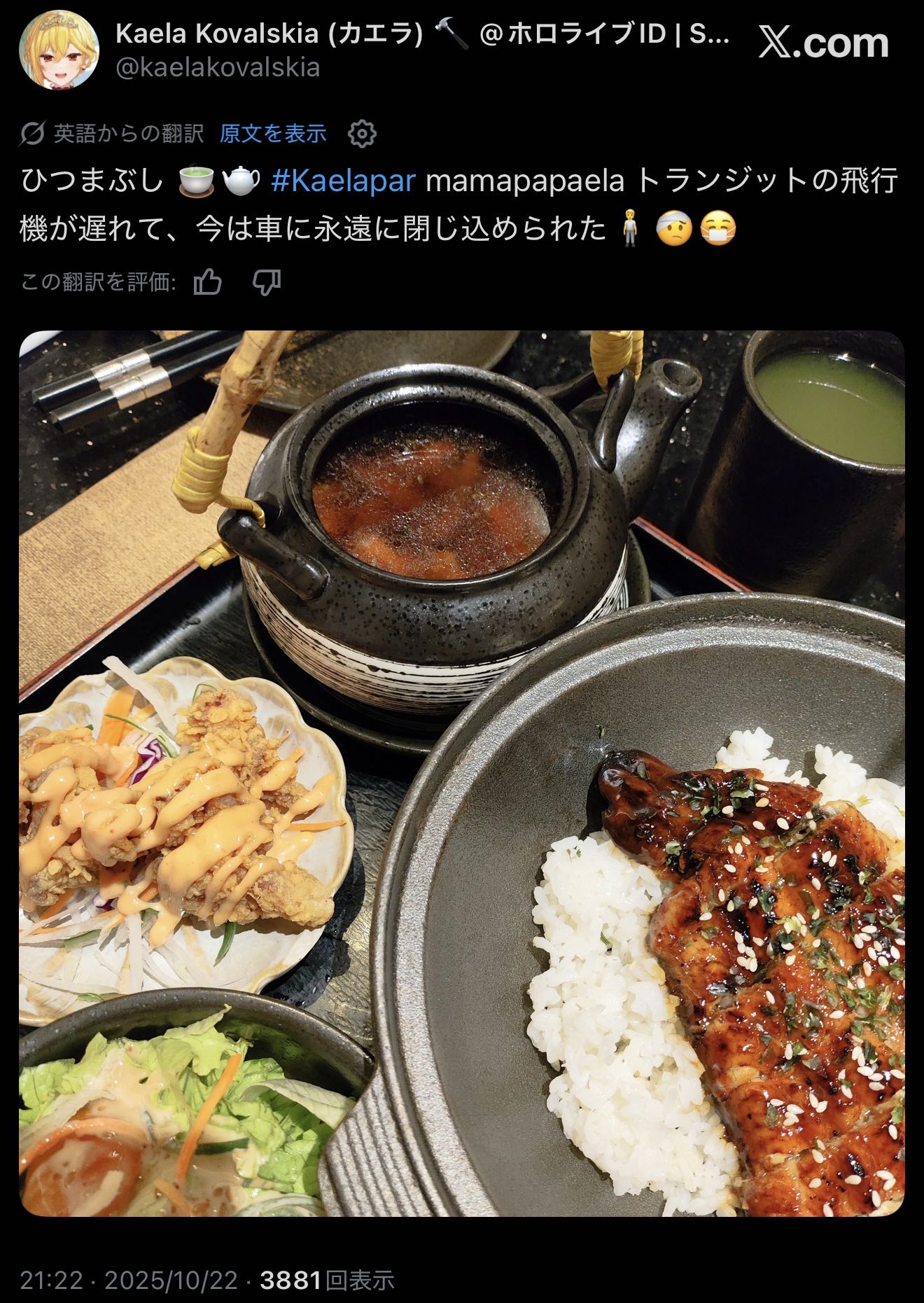Rate the translation with thumbs down
Image resolution: width=924 pixels, height=1303 pixels.
pos(266,282)
